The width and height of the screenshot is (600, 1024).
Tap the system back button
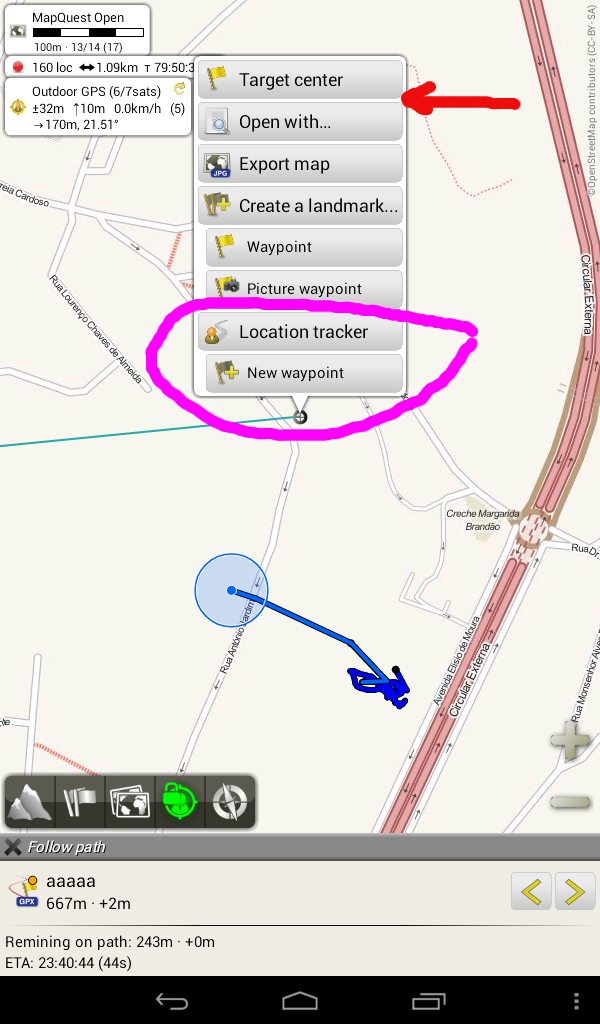[x=172, y=1000]
